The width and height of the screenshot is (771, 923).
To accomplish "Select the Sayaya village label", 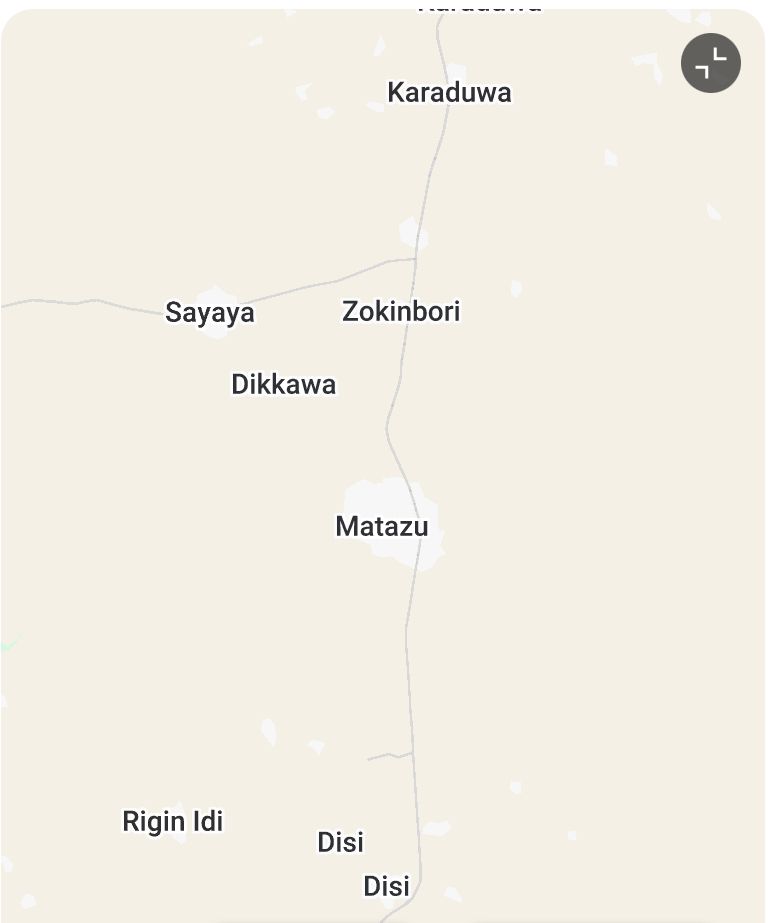I will (x=210, y=313).
